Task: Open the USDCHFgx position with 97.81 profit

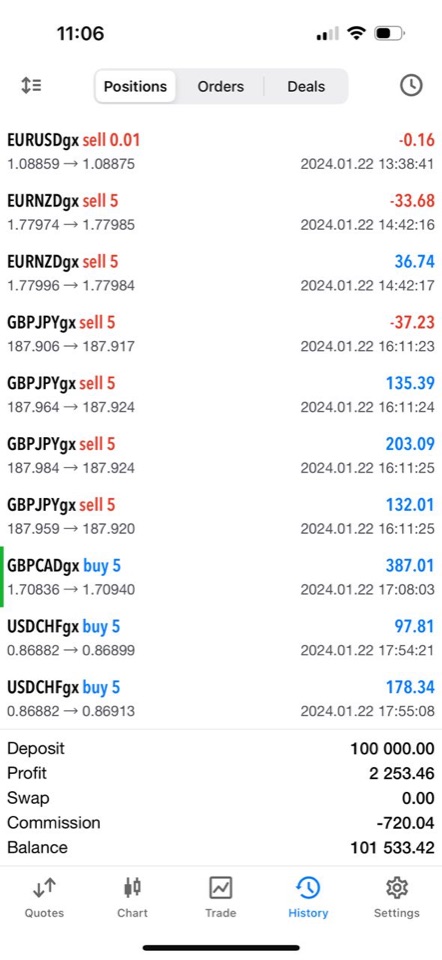Action: pos(221,638)
